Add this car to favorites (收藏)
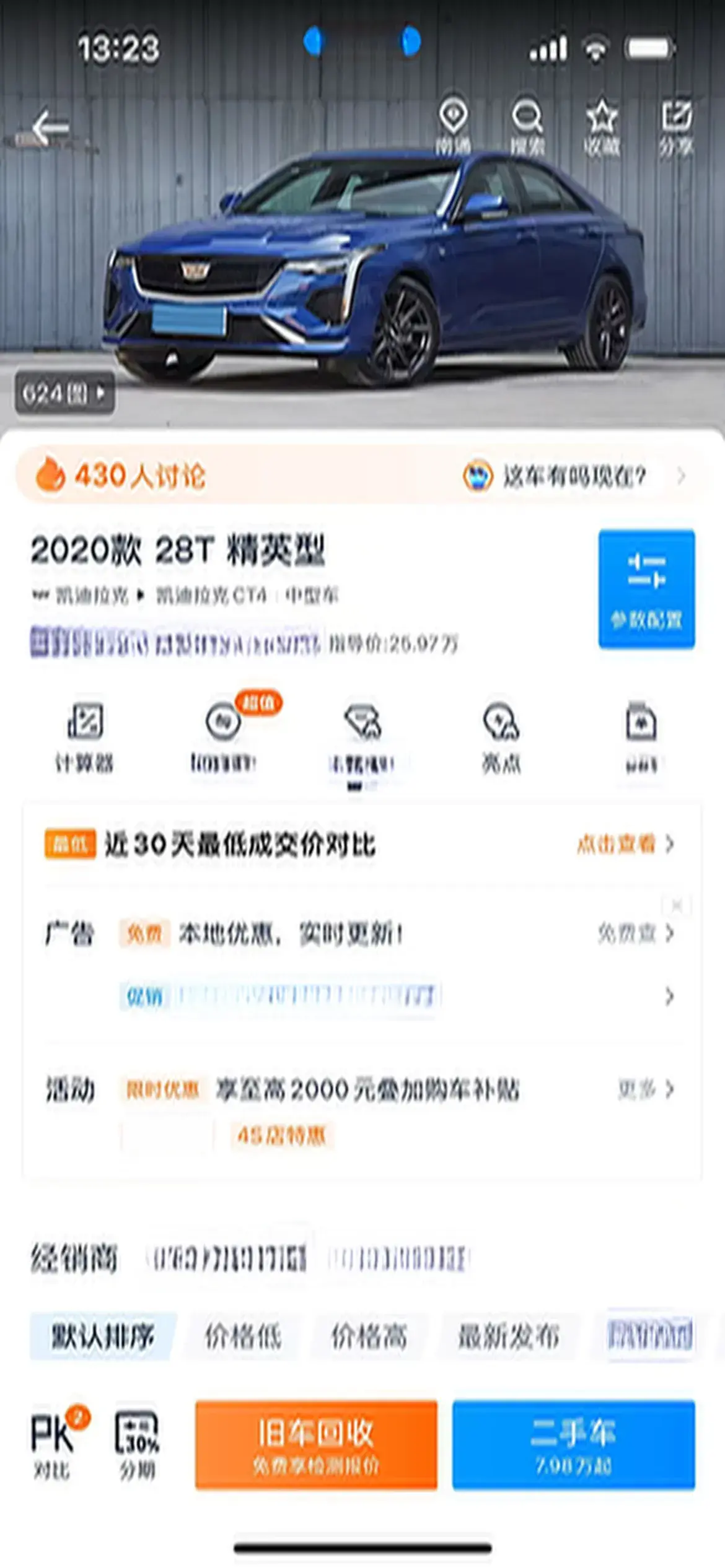 602,125
